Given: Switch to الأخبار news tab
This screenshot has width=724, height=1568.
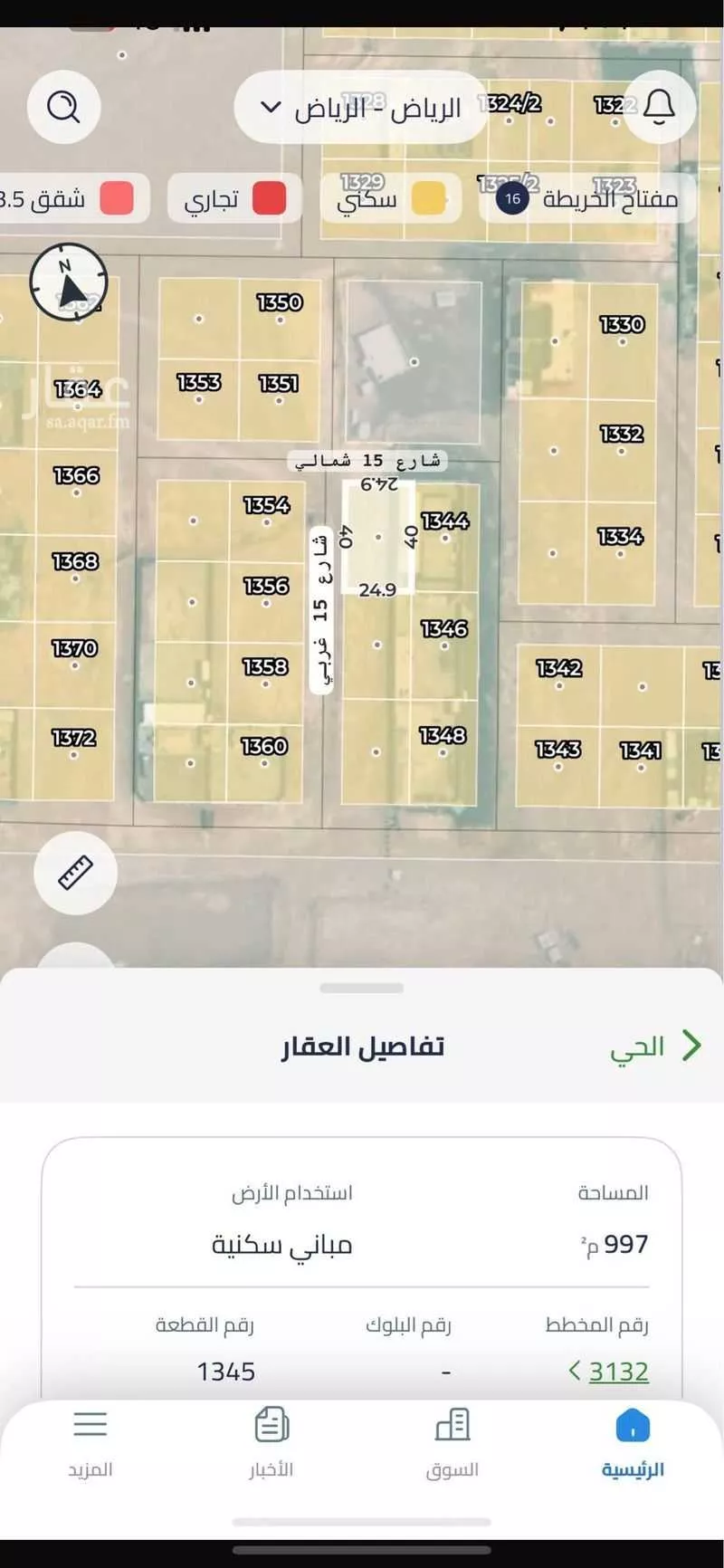Looking at the screenshot, I should coord(271,1443).
